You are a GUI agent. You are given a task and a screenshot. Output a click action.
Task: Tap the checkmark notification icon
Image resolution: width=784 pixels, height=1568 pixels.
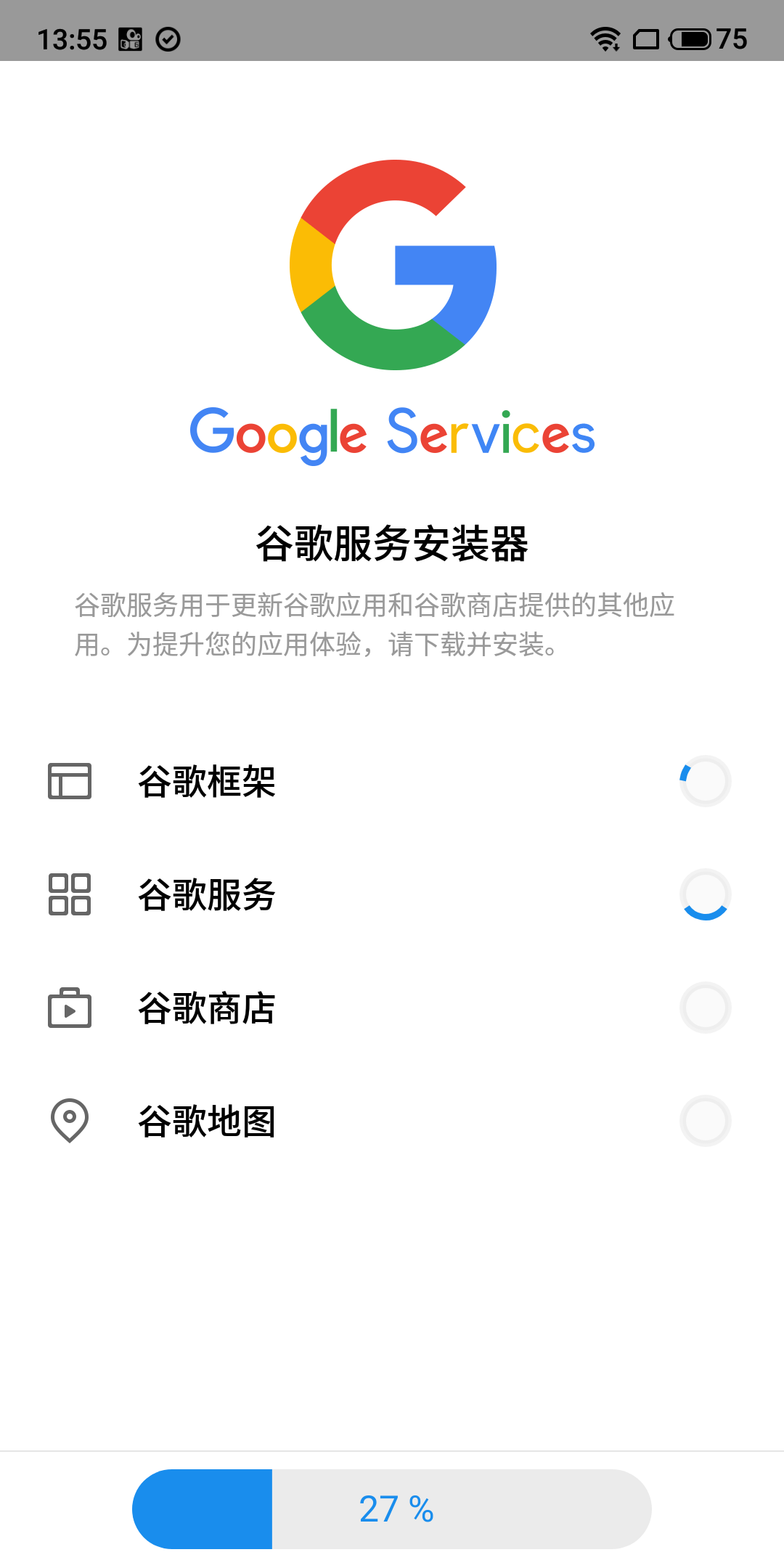168,38
